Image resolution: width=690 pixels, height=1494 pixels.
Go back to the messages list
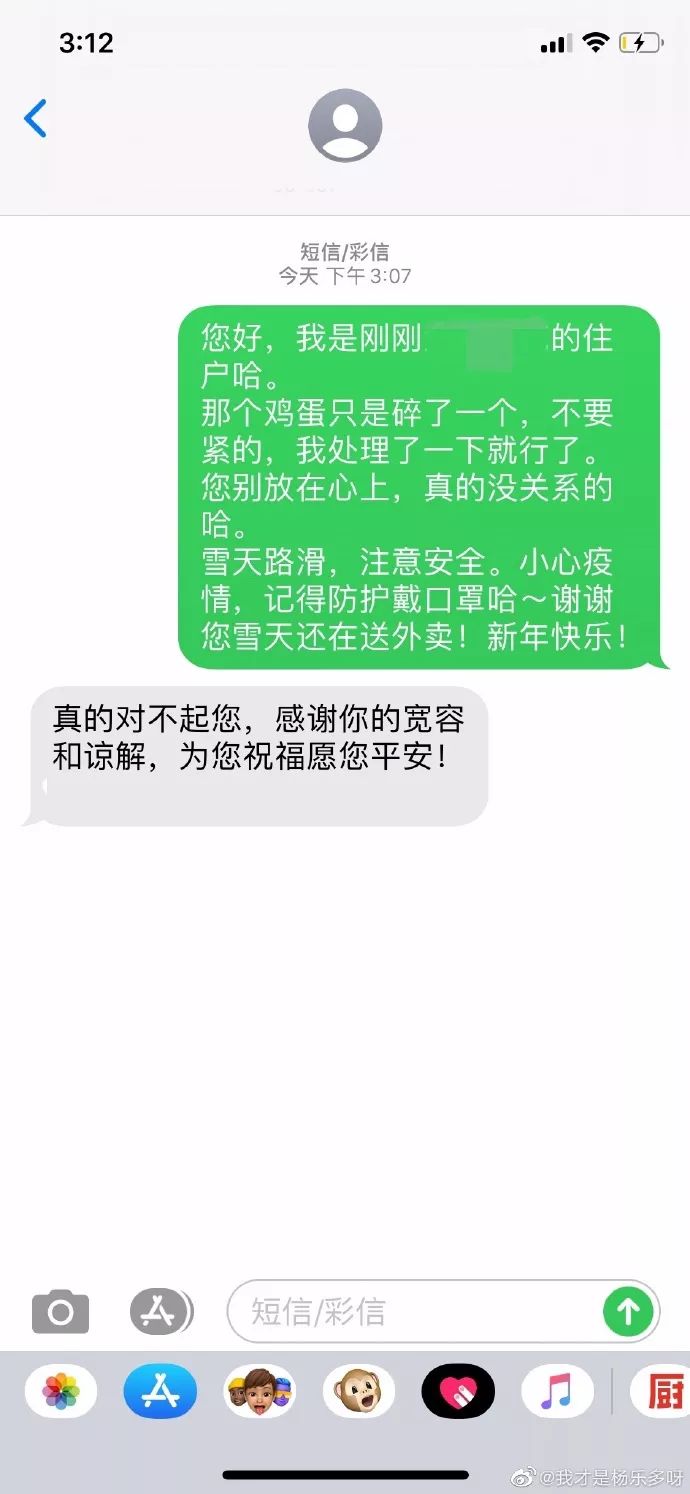(35, 119)
